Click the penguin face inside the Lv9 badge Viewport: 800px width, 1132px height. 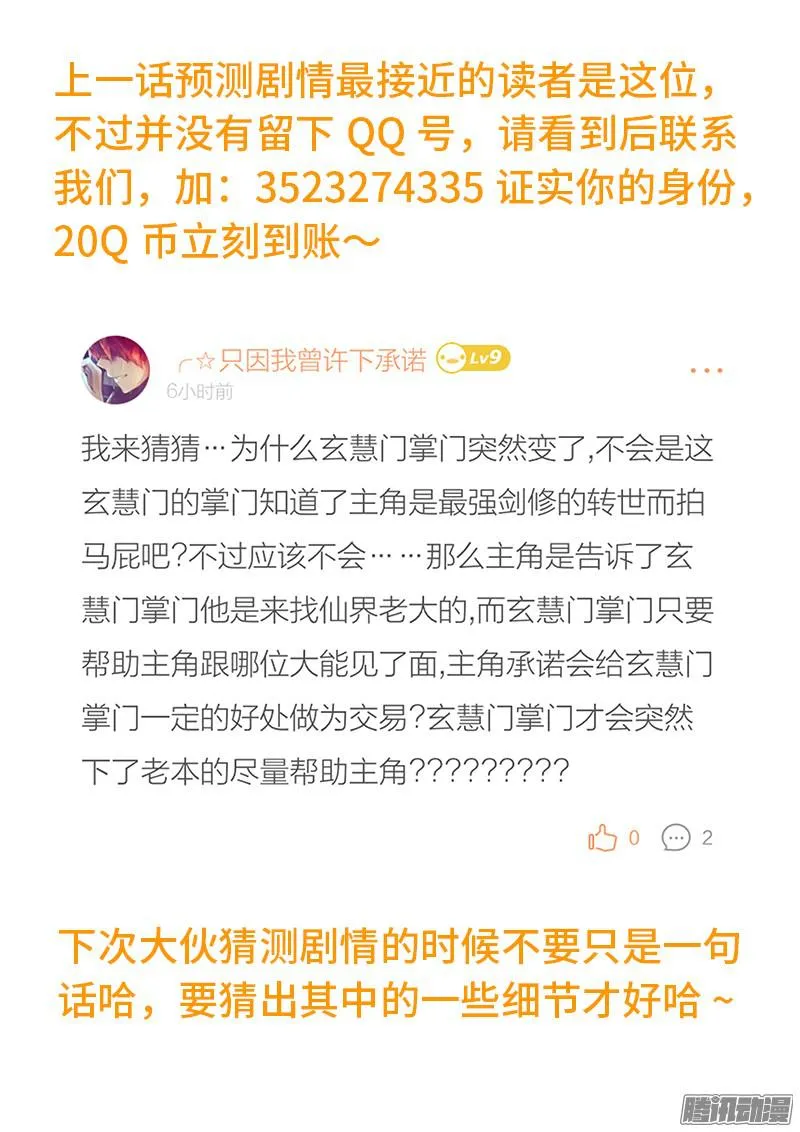pyautogui.click(x=452, y=360)
